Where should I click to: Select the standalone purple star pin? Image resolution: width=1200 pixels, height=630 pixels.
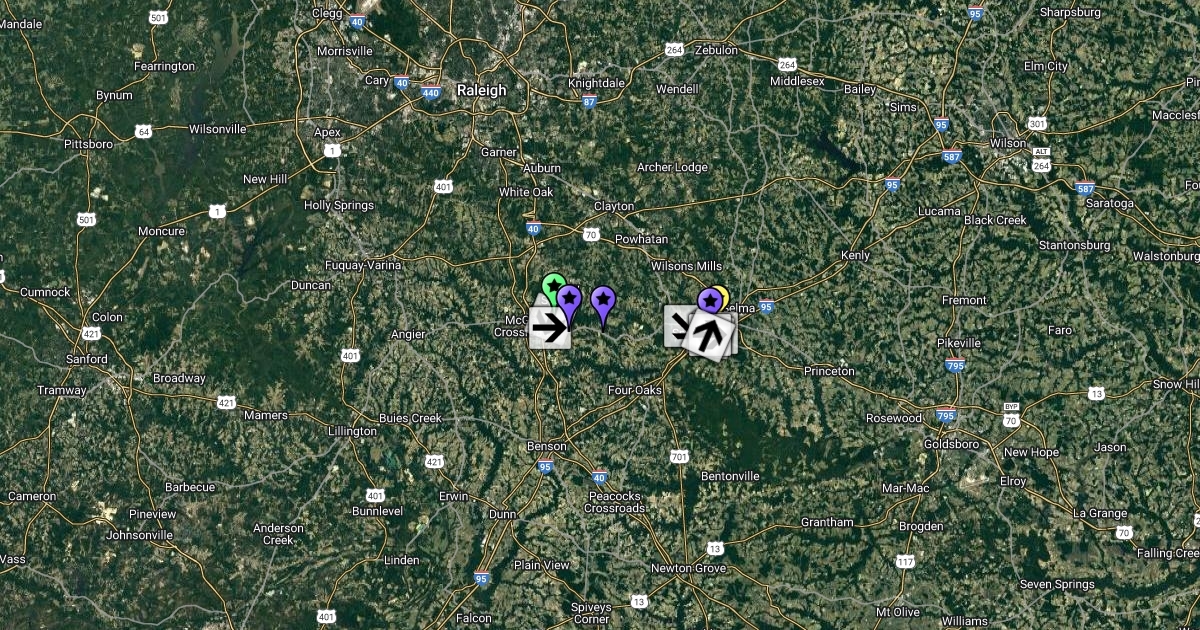point(603,300)
